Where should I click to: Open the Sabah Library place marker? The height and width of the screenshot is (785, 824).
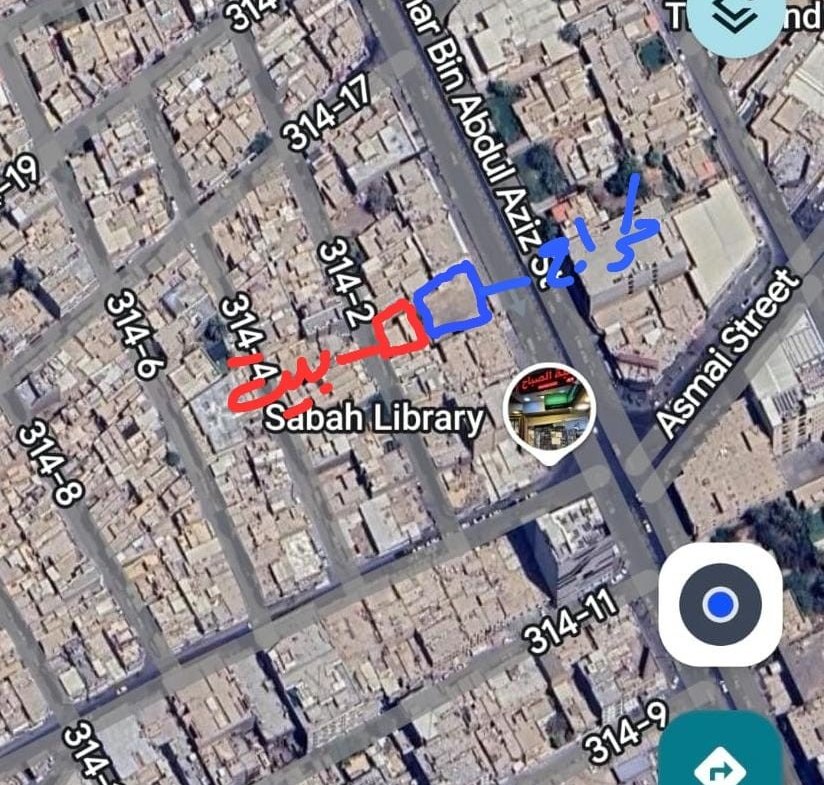click(x=549, y=412)
